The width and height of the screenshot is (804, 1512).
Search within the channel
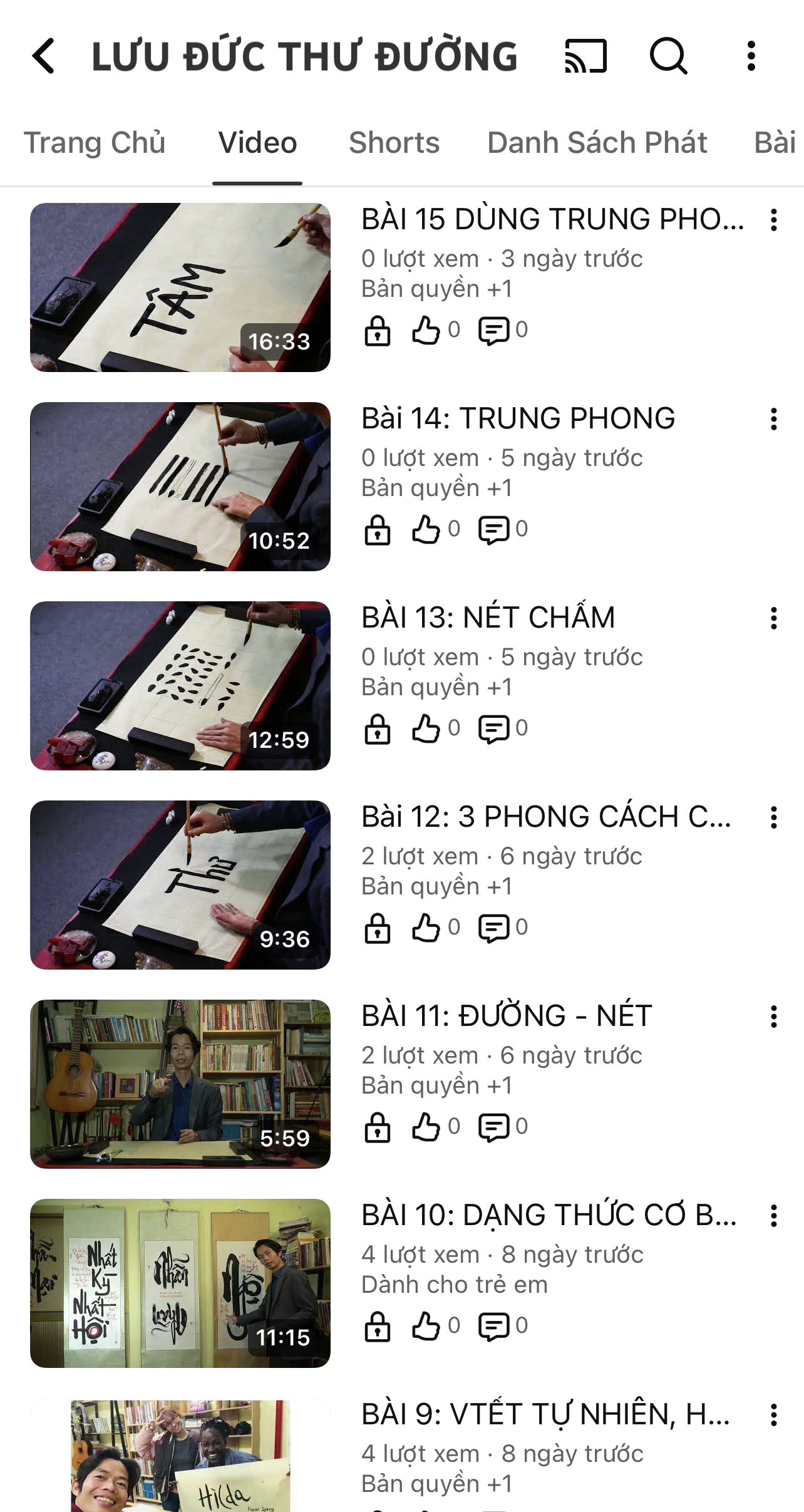tap(668, 56)
